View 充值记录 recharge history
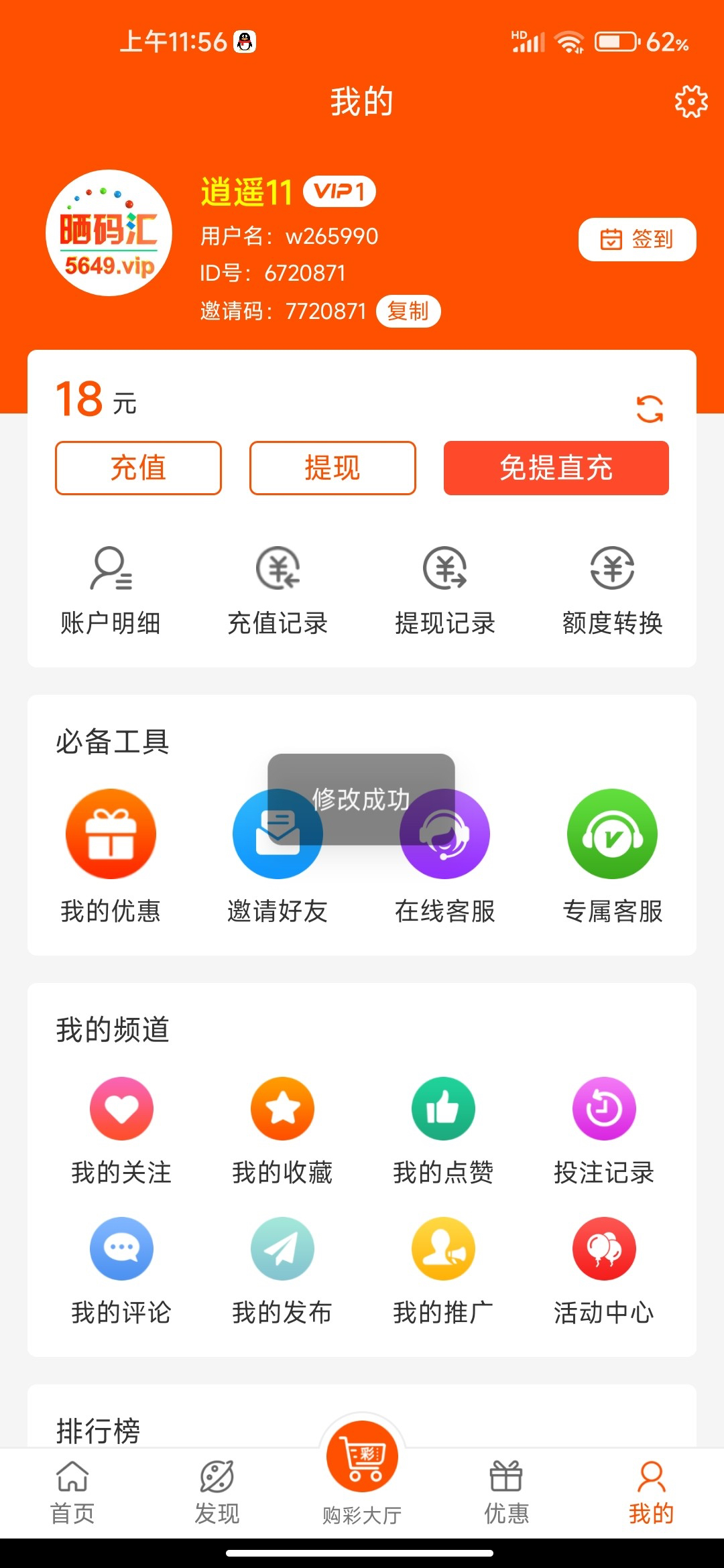 pyautogui.click(x=278, y=590)
